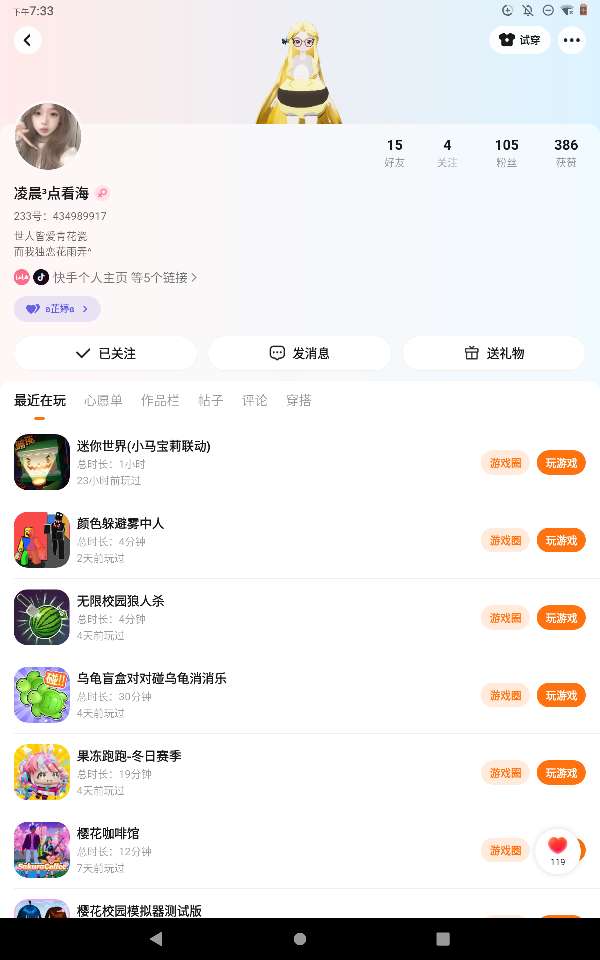Tap 送礼物 to send a gift

(x=494, y=353)
